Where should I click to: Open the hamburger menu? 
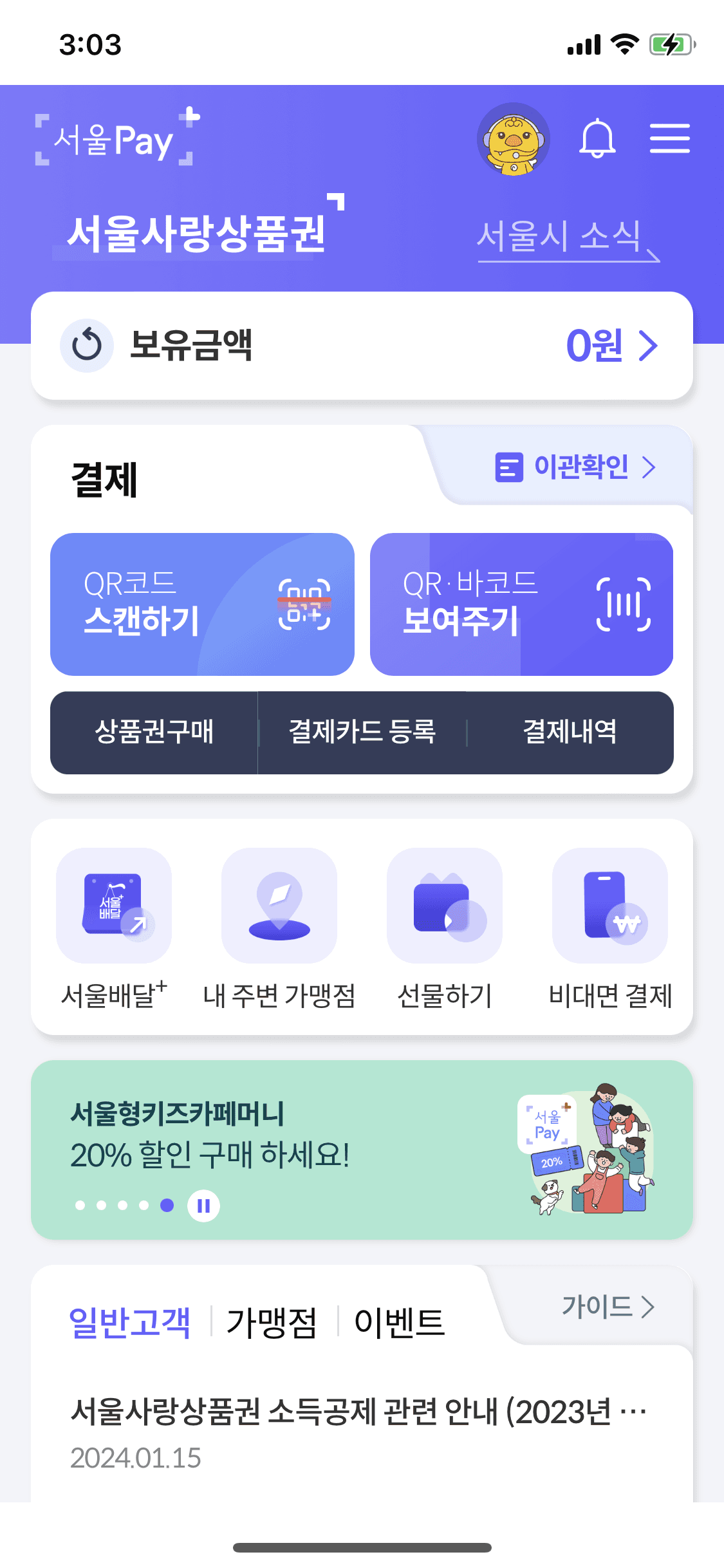click(669, 138)
